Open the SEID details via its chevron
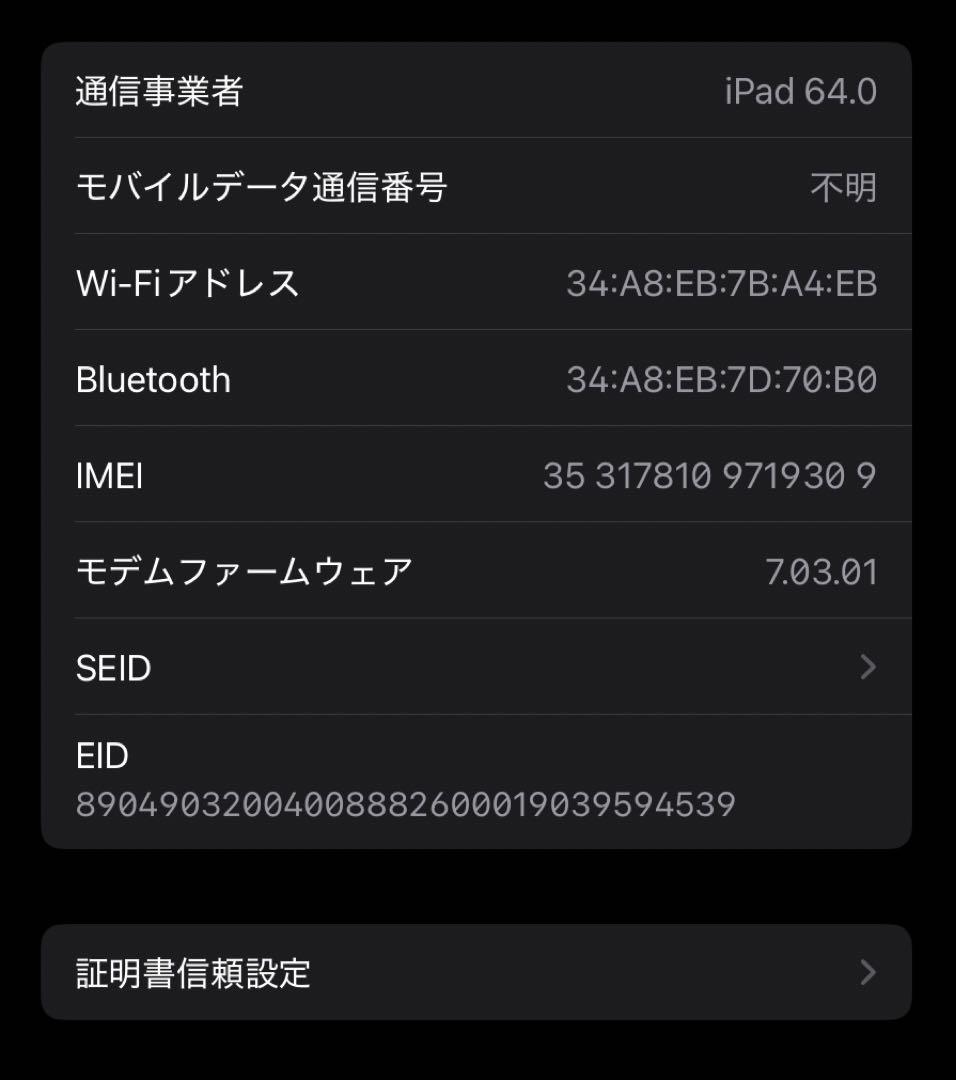 coord(869,667)
